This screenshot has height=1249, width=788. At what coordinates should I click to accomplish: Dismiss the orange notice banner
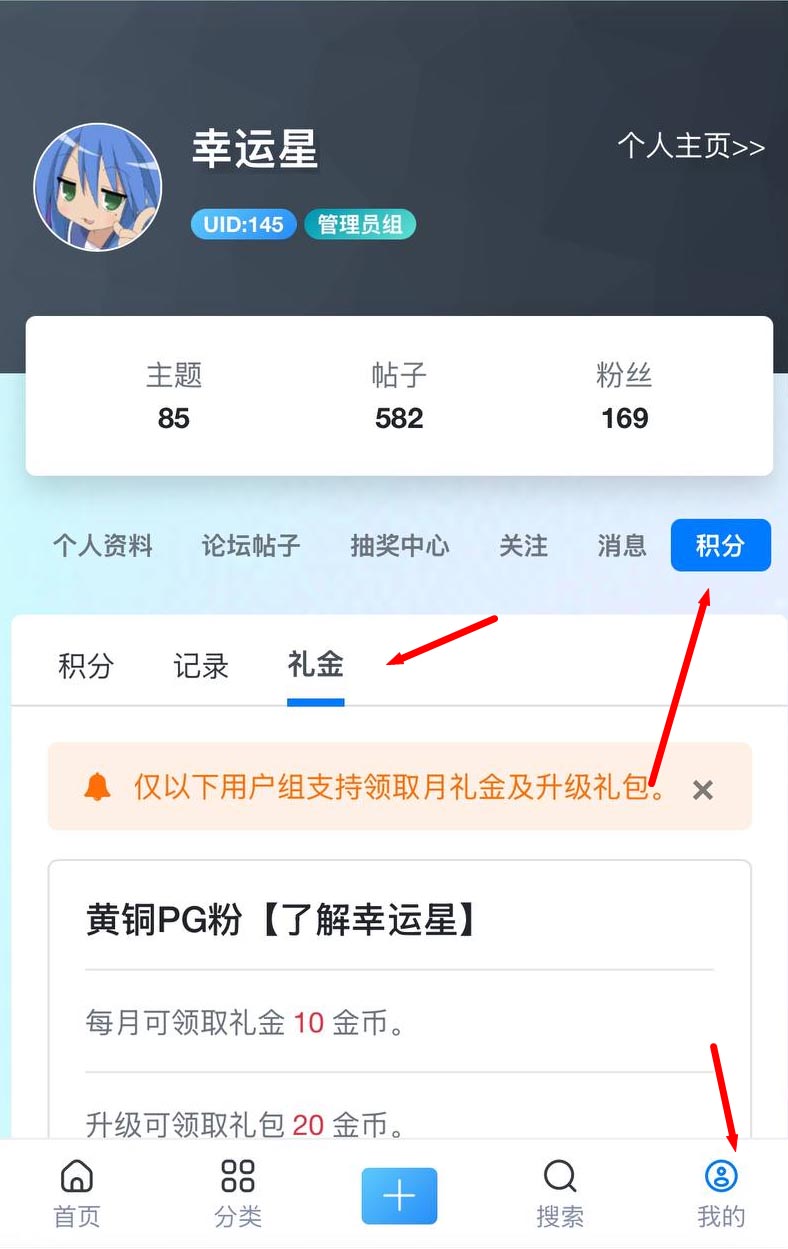pyautogui.click(x=703, y=790)
